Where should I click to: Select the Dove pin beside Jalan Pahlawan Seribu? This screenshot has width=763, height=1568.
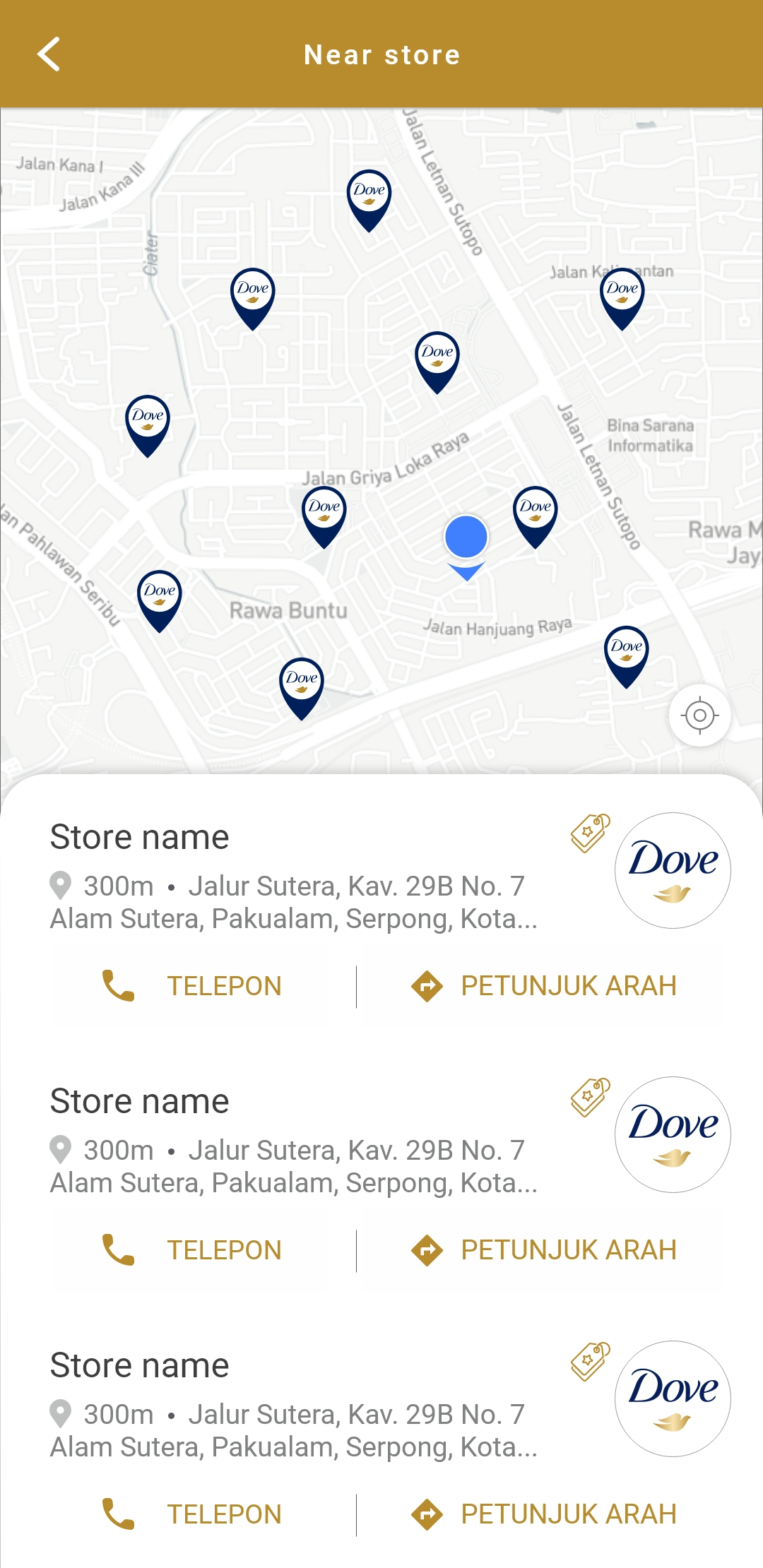(x=159, y=601)
